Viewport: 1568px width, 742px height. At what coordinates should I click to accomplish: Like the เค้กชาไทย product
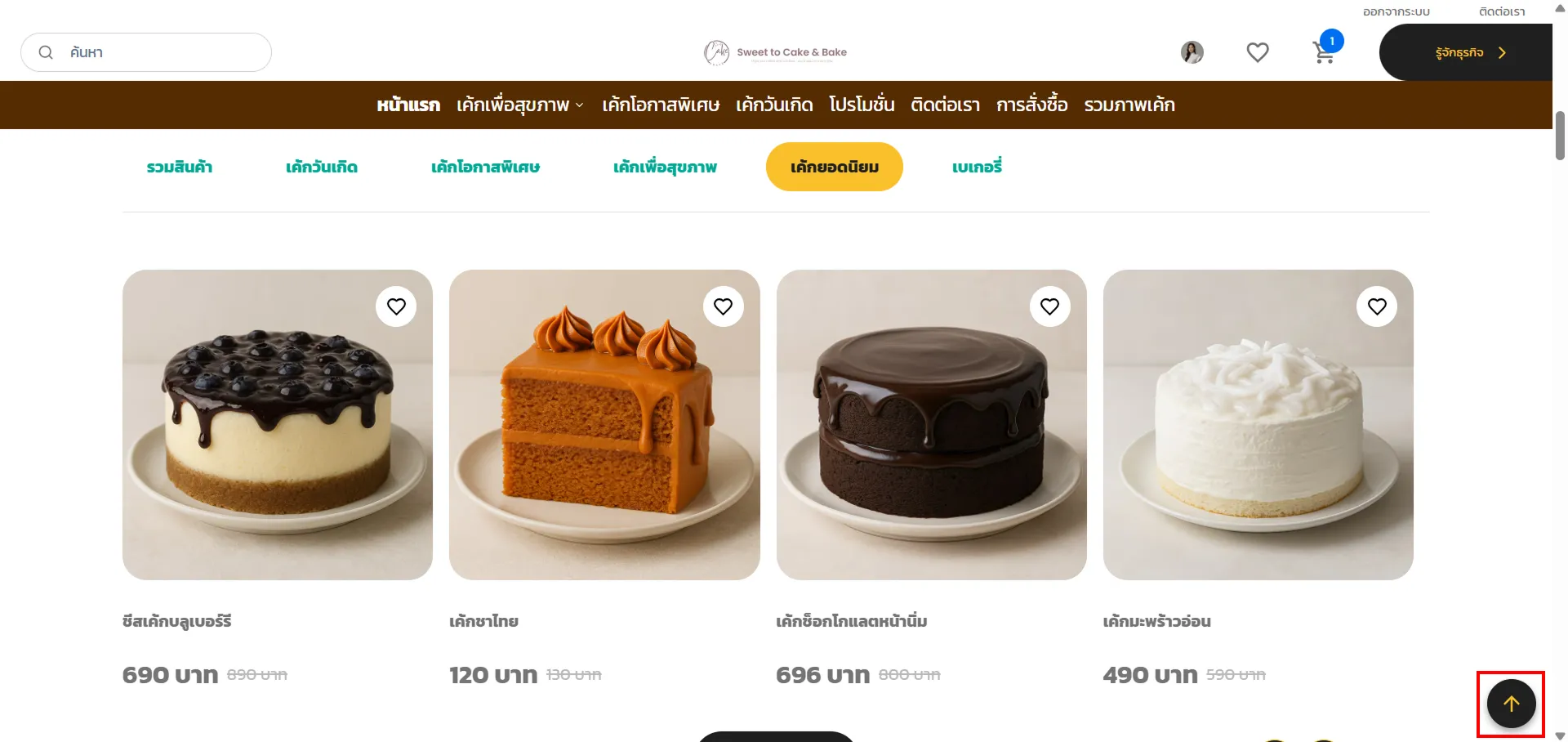[723, 306]
